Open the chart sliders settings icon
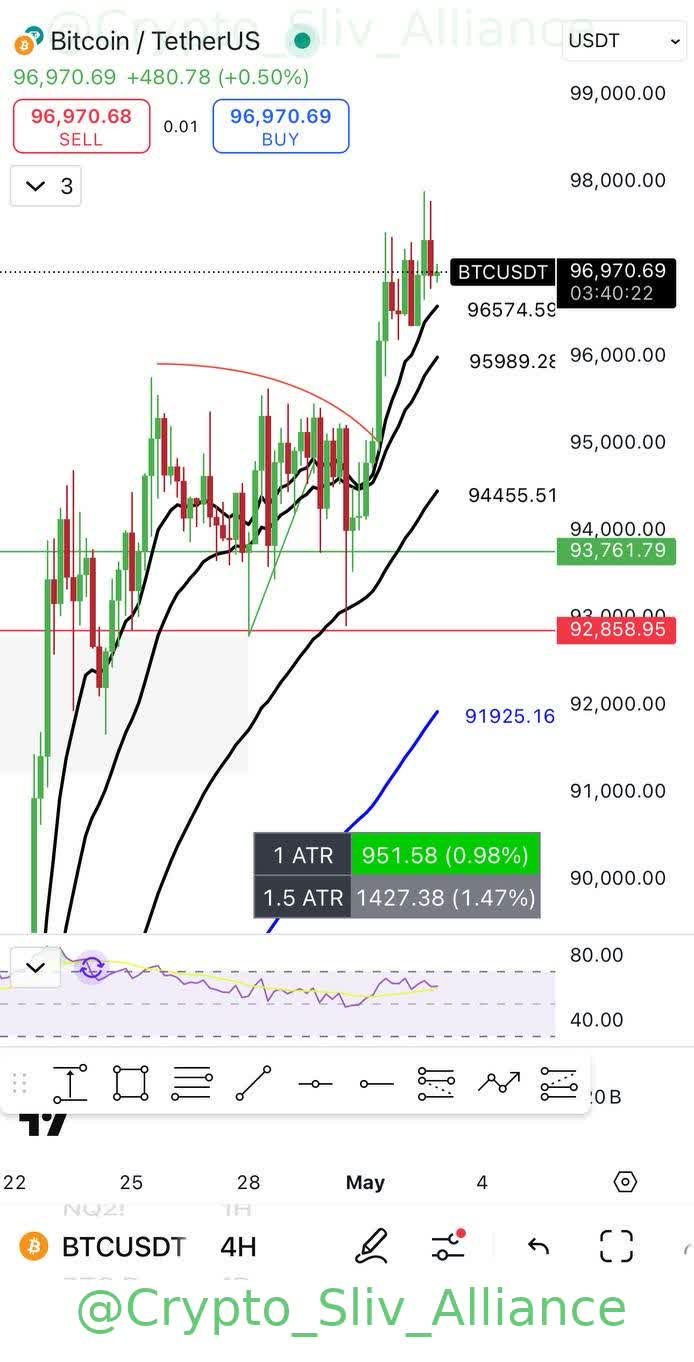This screenshot has height=1362, width=694. pos(449,1246)
